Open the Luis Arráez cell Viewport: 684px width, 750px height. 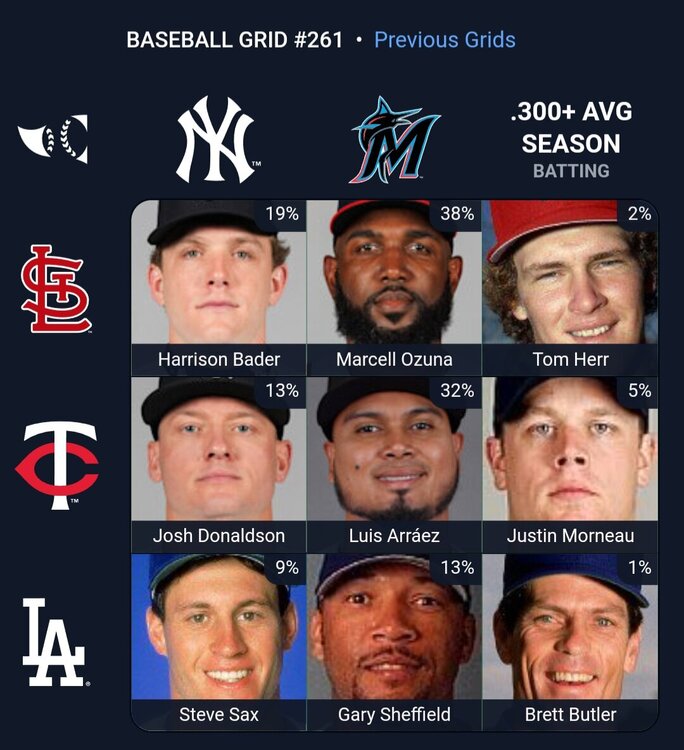[394, 465]
